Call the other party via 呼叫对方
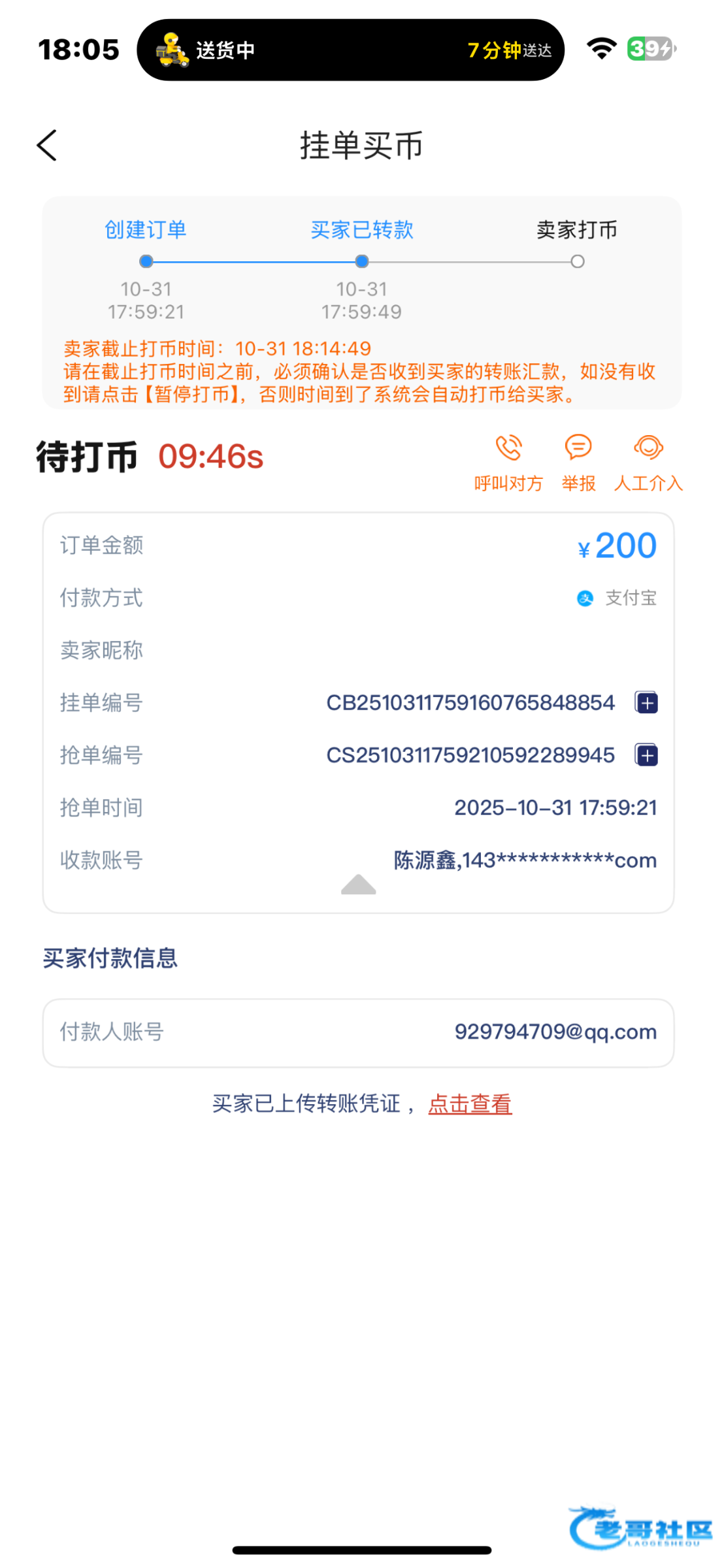Viewport: 724px width, 1568px height. pos(508,461)
